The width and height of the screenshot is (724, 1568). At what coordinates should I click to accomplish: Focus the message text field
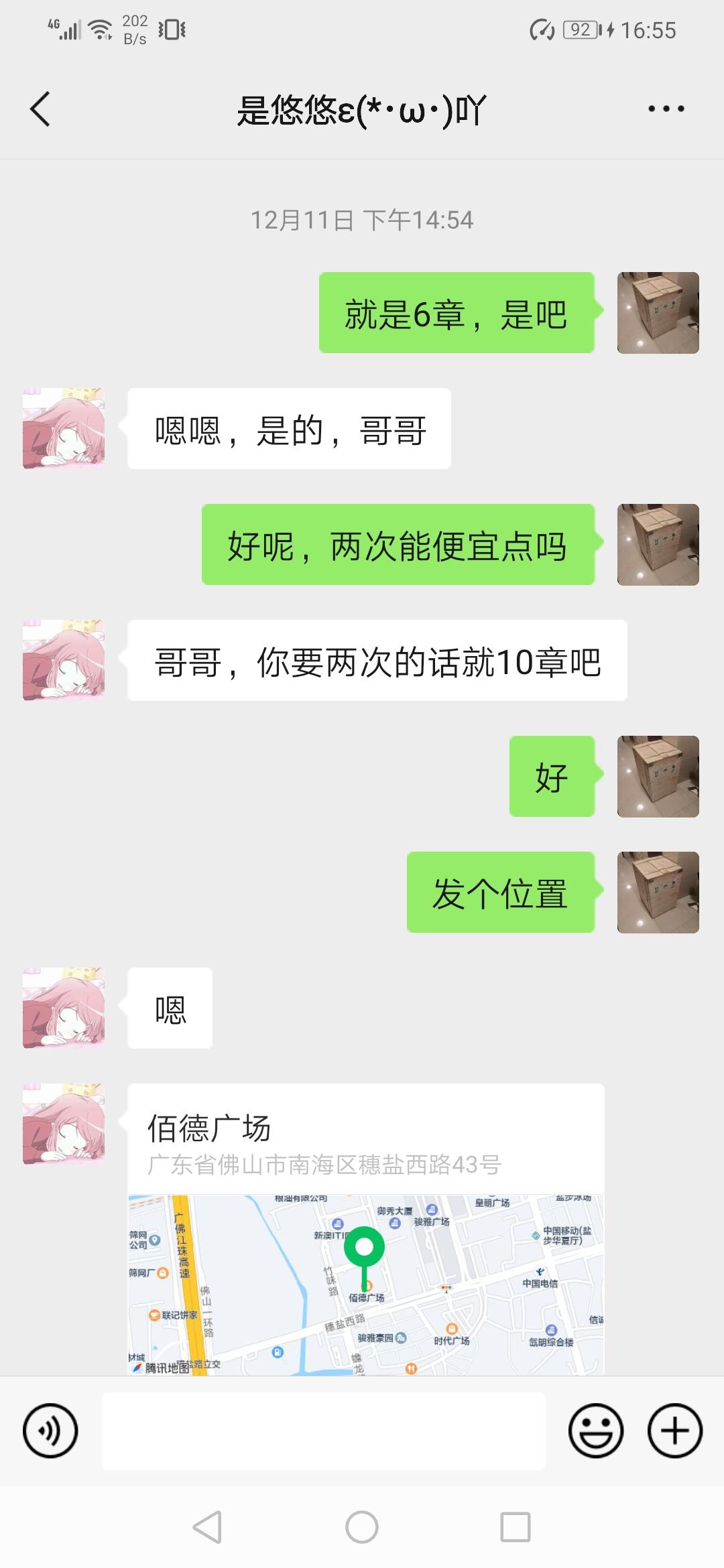click(x=323, y=1431)
